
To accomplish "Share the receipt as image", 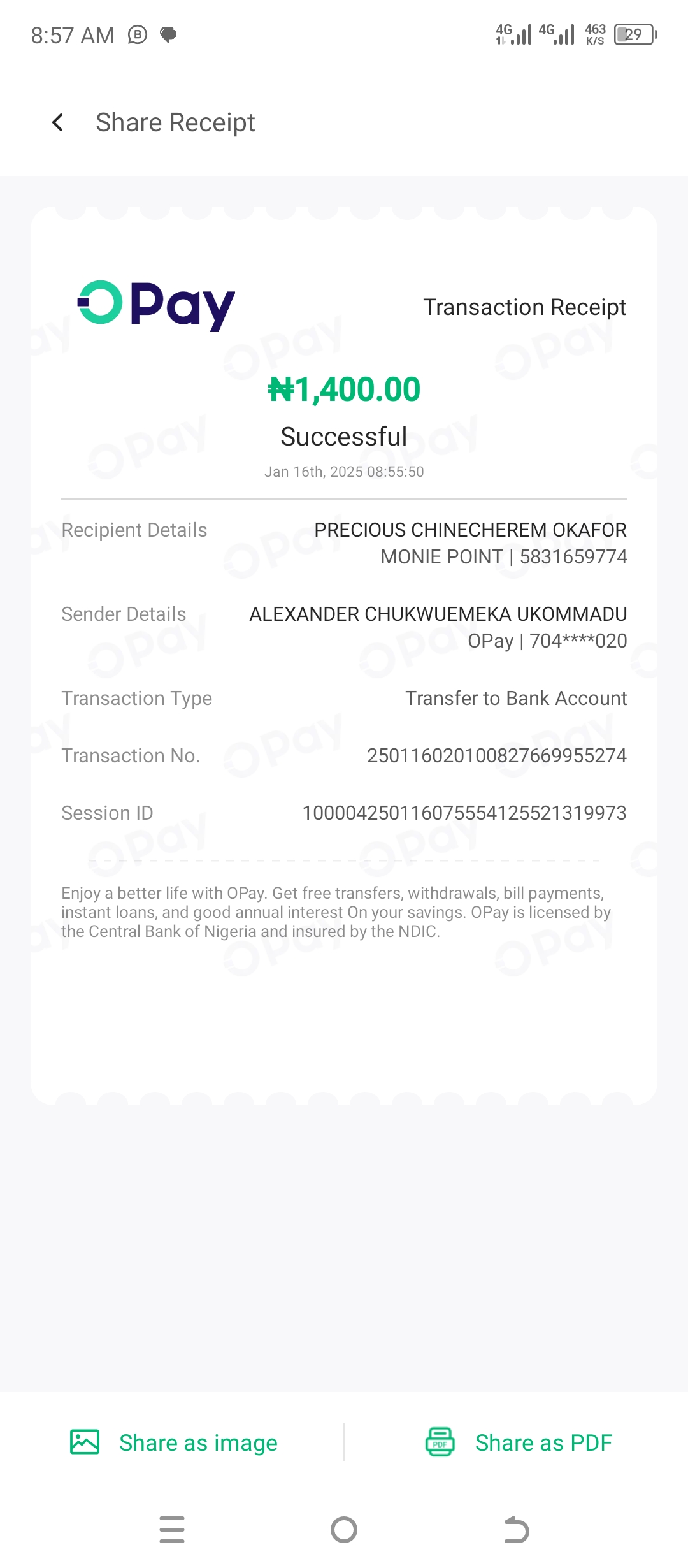I will coord(174,1442).
